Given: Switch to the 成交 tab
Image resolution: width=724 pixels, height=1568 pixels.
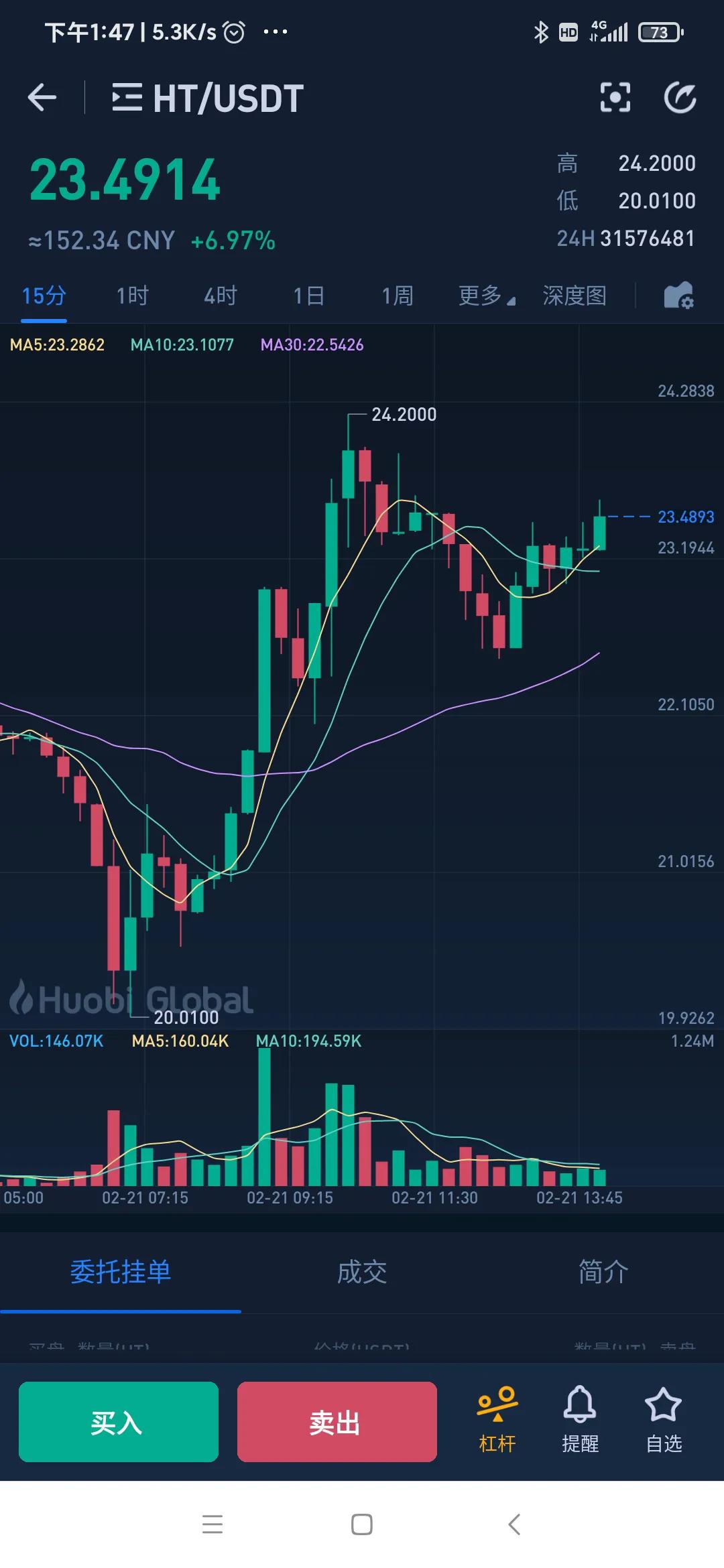Looking at the screenshot, I should click(x=362, y=1272).
